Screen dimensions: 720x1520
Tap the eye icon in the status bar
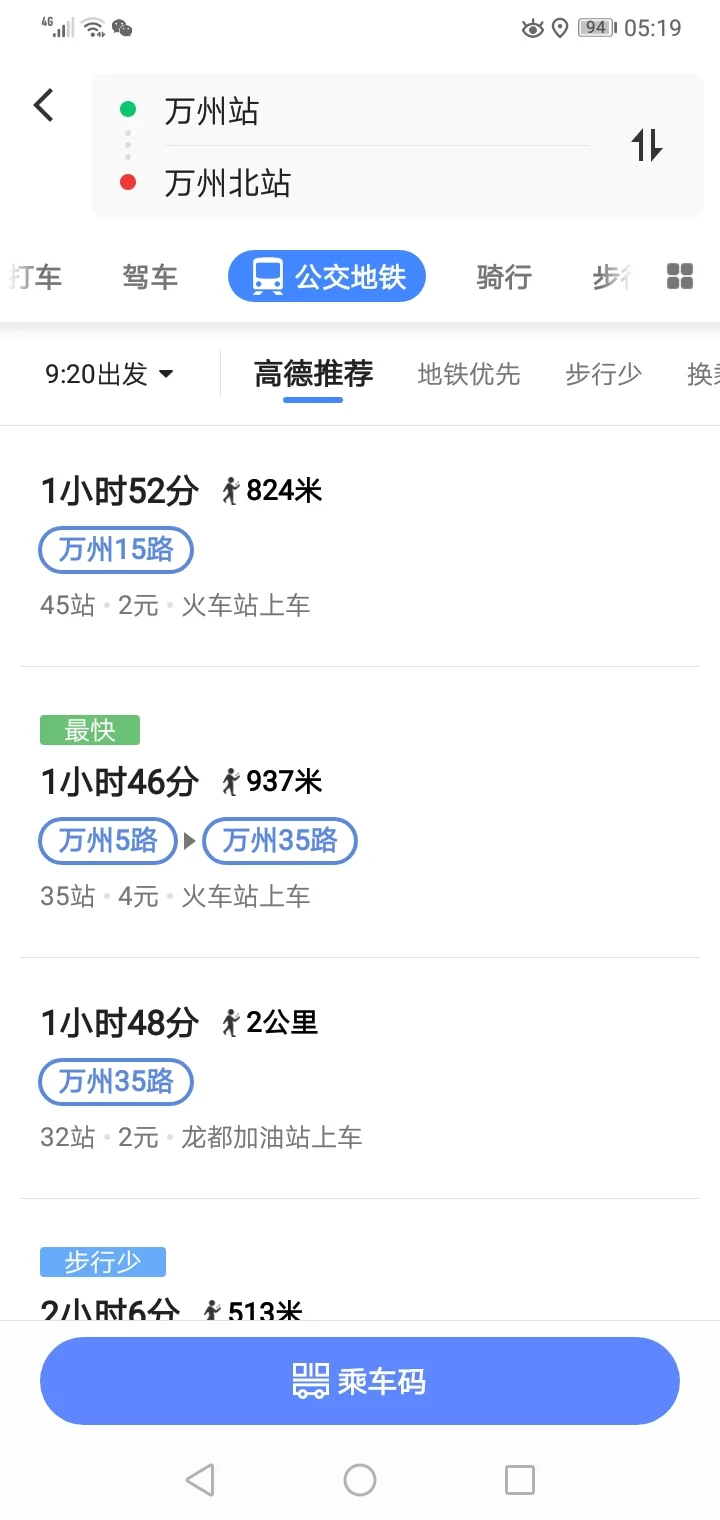pyautogui.click(x=531, y=27)
